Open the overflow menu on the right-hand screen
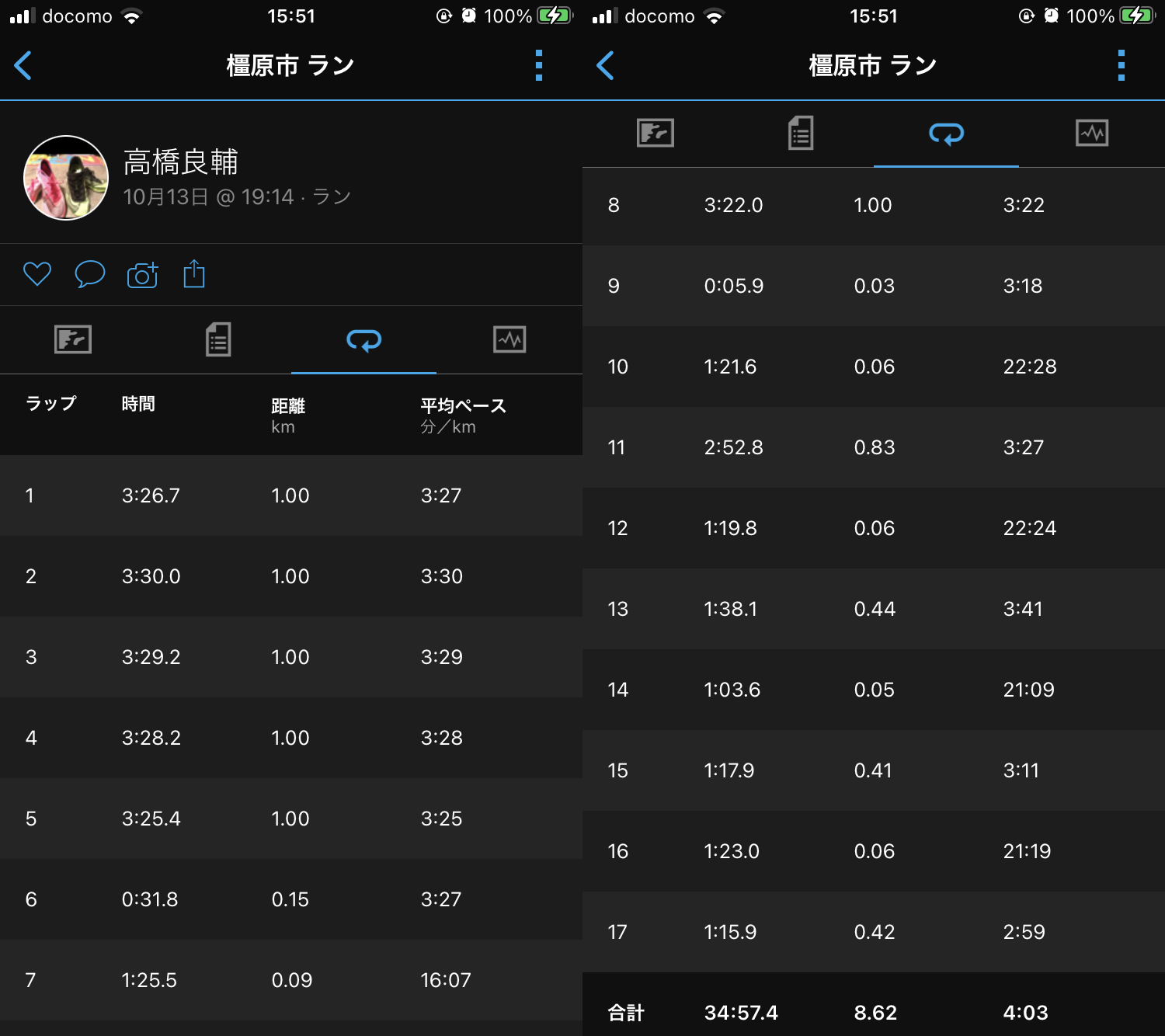The image size is (1165, 1036). (x=1121, y=65)
